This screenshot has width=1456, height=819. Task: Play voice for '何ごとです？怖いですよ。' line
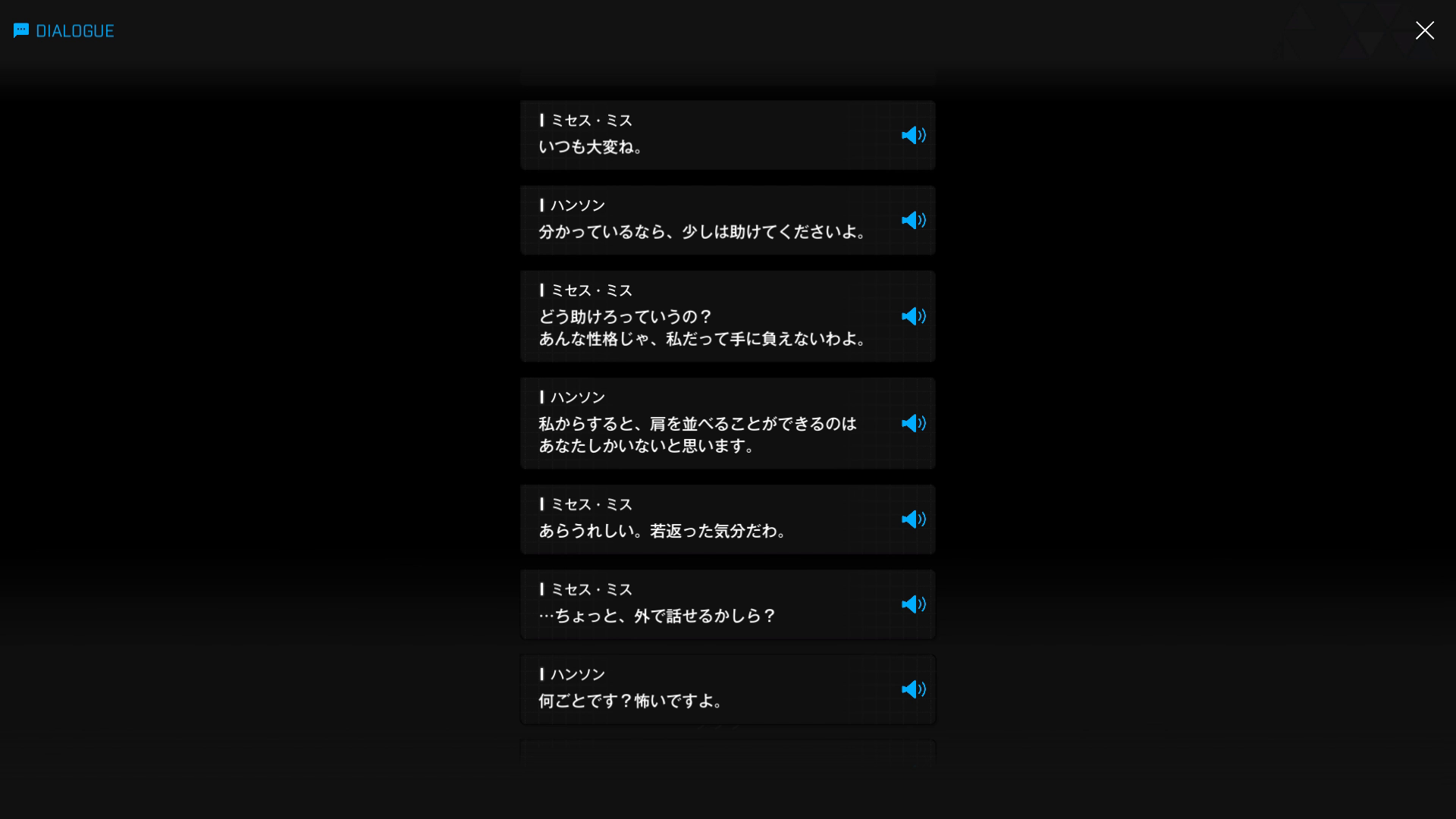[x=913, y=689]
